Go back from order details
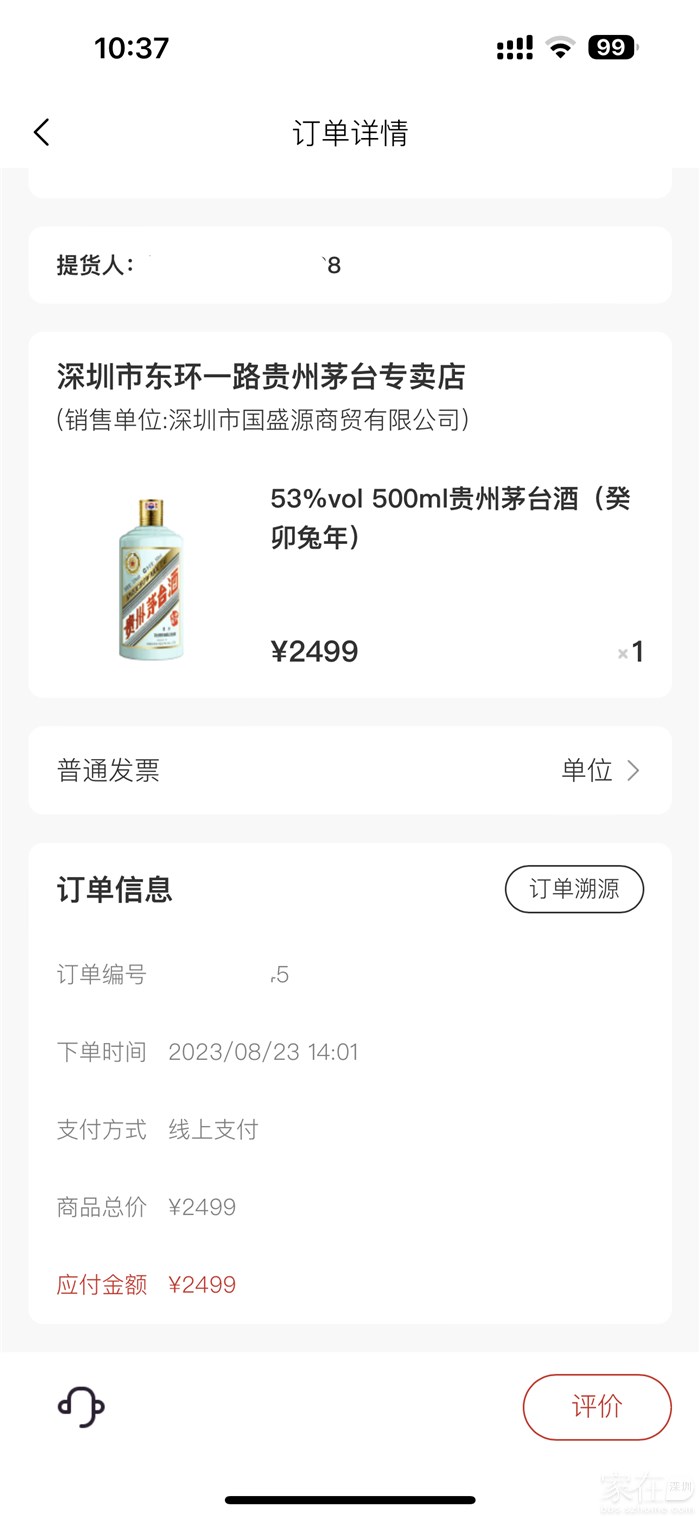Viewport: 700px width, 1517px height. 41,132
